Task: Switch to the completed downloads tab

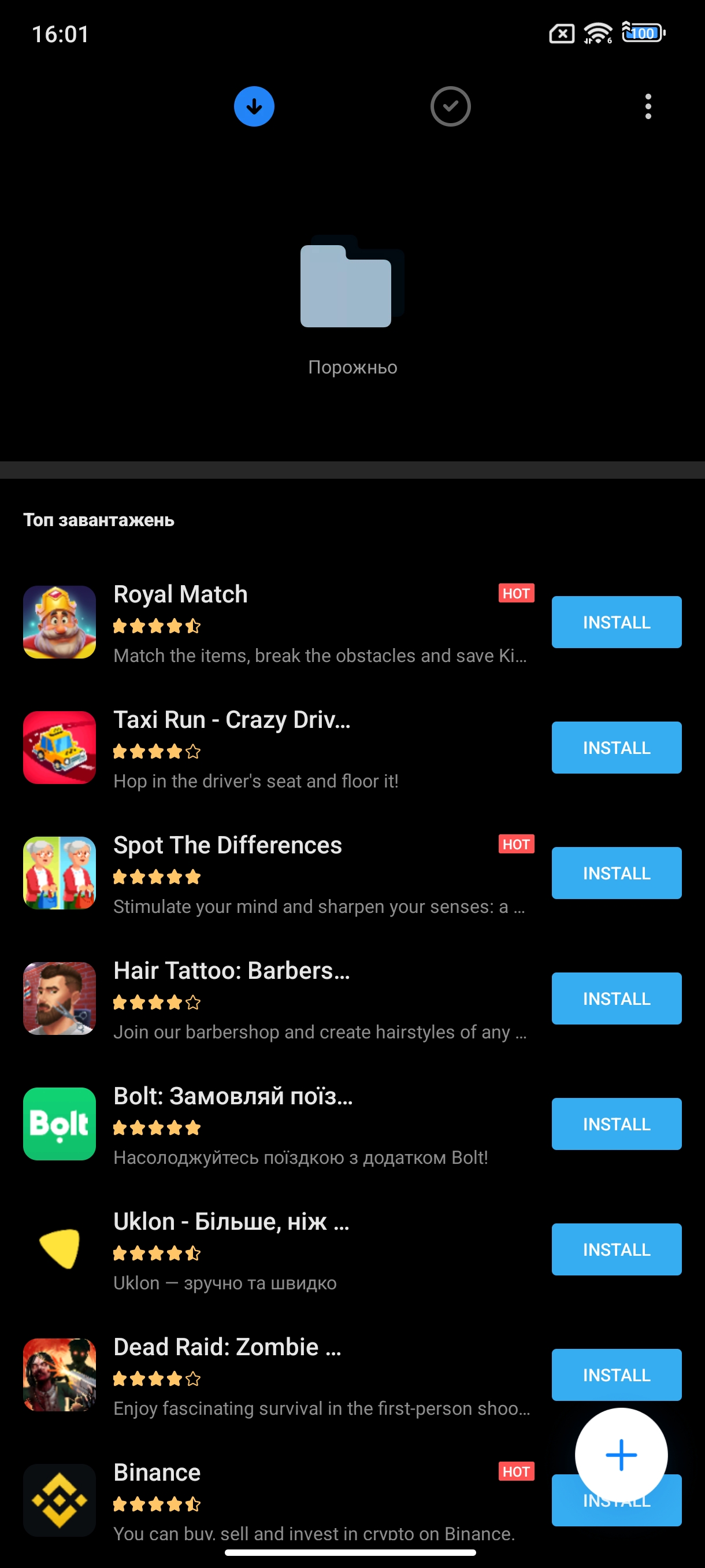Action: [450, 106]
